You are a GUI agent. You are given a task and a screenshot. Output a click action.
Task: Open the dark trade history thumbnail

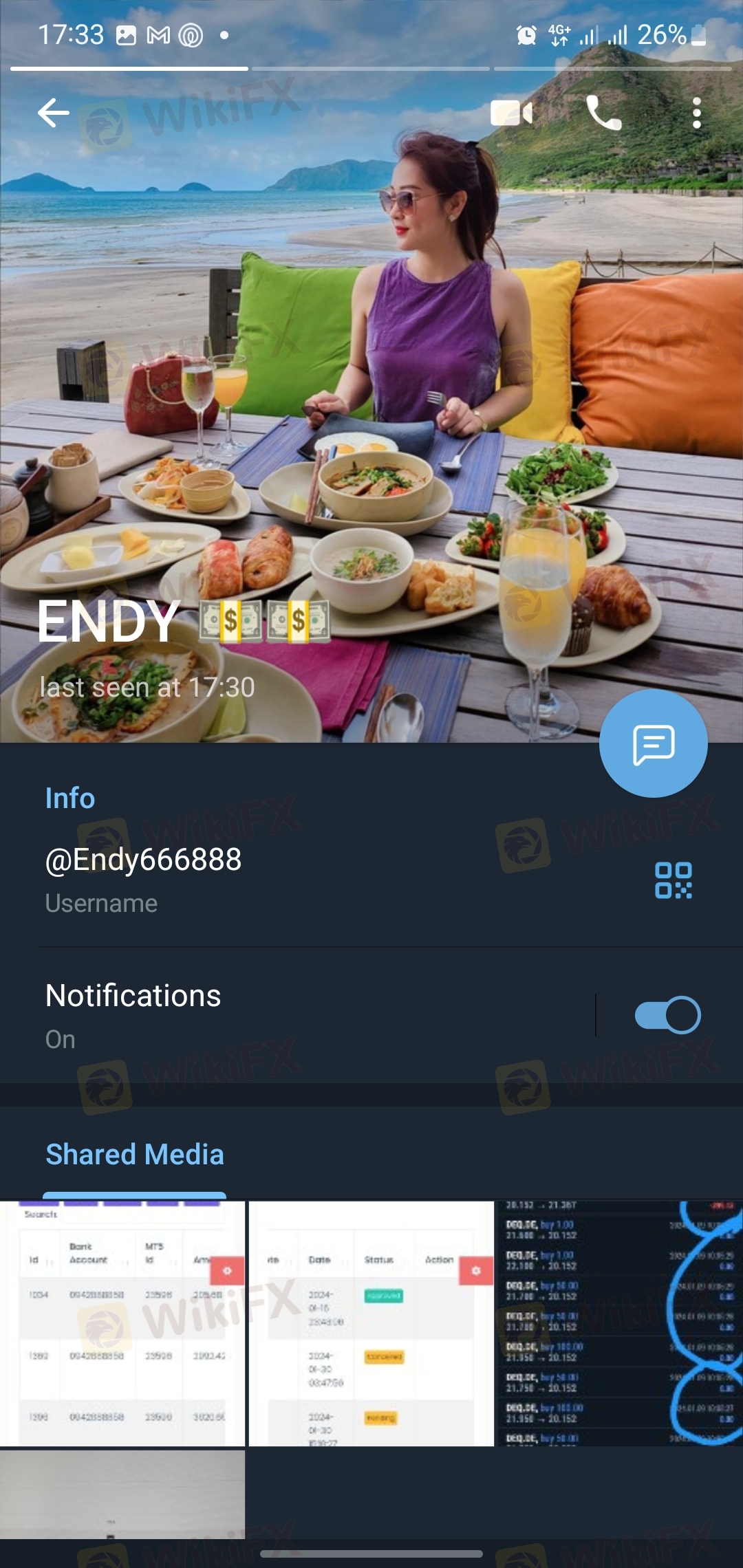[620, 1323]
